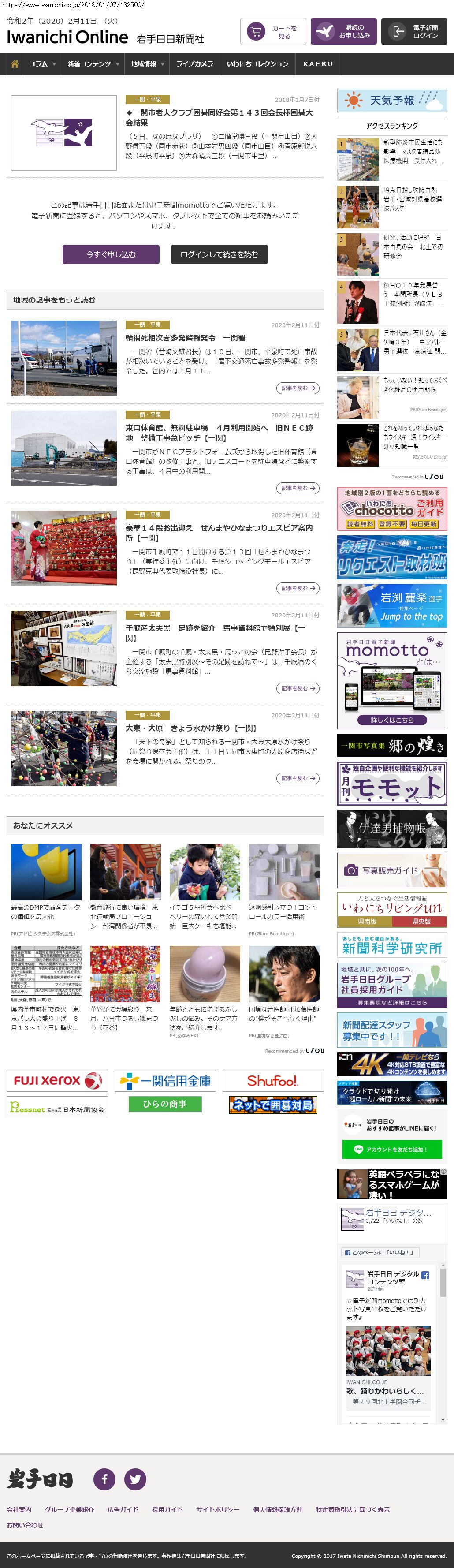Viewport: 454px width, 1568px height.
Task: Visit the Facebook icon in footer
Action: pyautogui.click(x=104, y=1479)
